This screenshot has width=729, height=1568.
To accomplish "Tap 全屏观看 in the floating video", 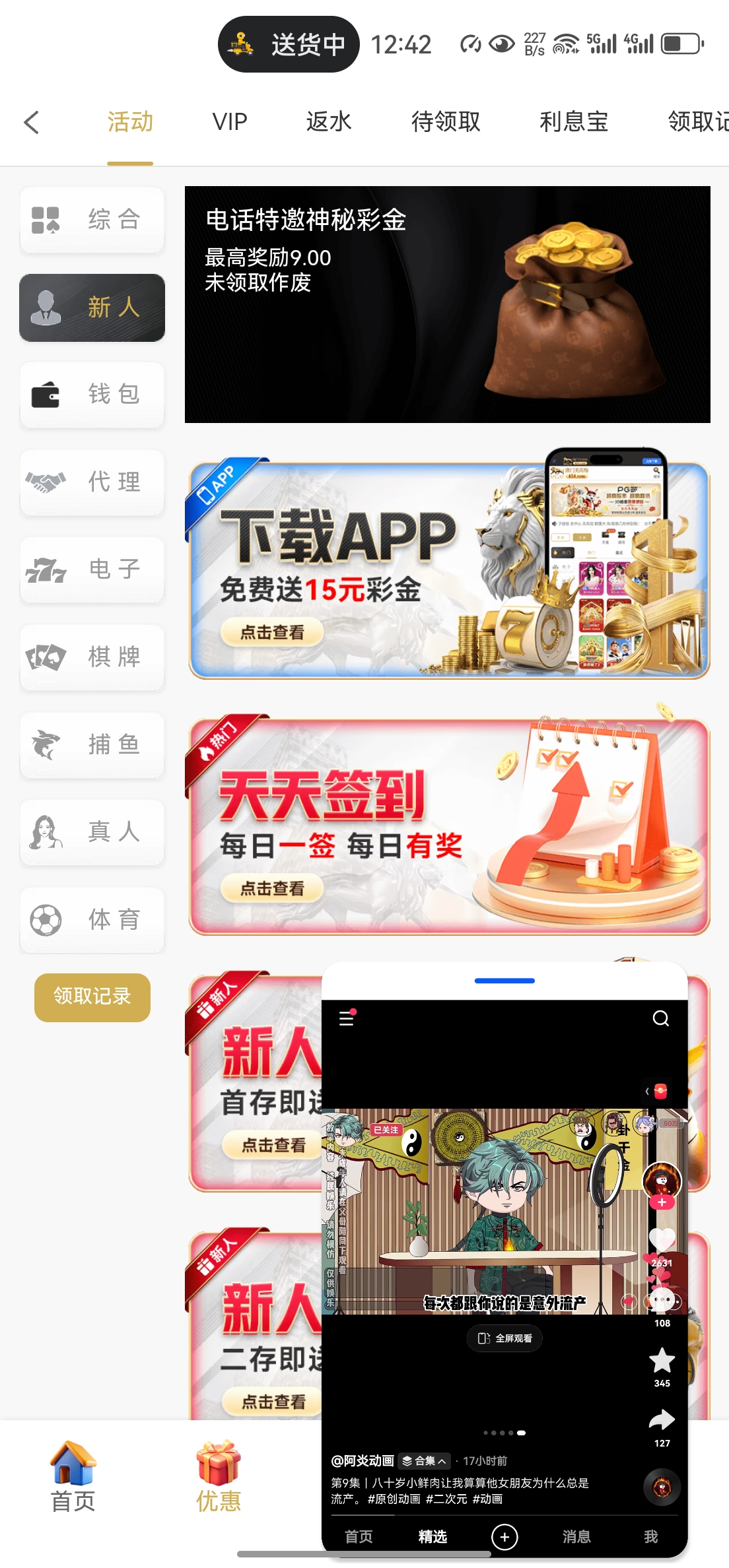I will click(504, 1338).
